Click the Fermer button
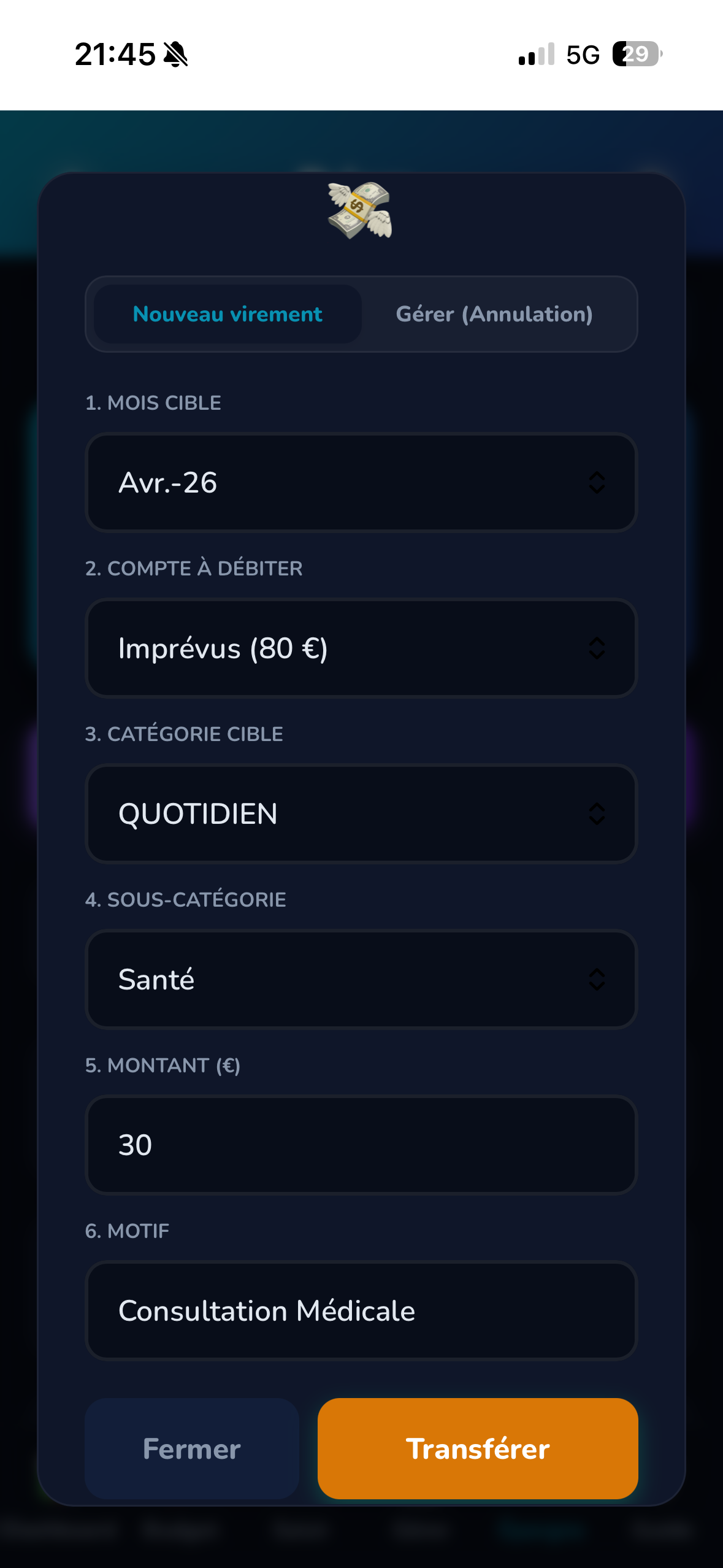This screenshot has width=723, height=1568. point(191,1448)
